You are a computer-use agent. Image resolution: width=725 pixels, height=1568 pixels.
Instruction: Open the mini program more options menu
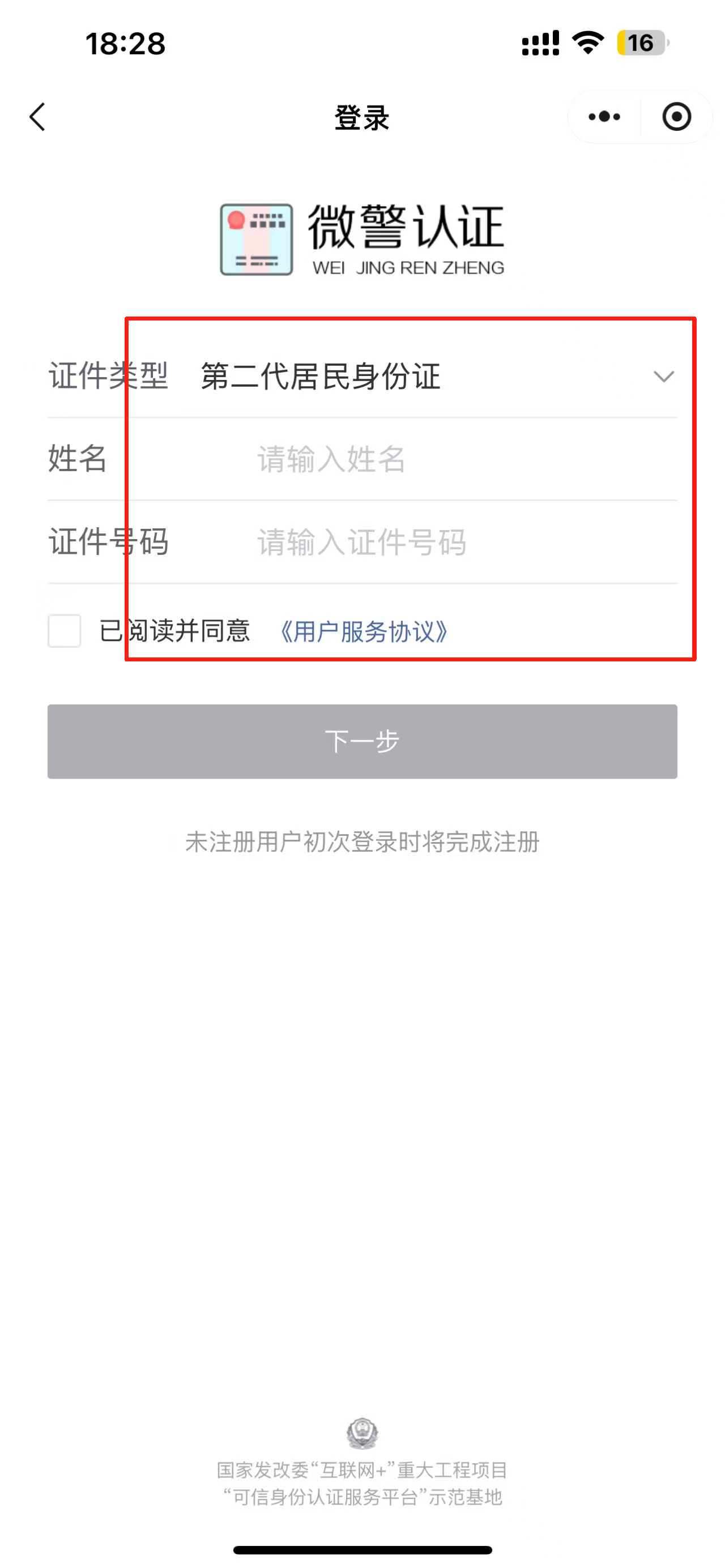604,117
